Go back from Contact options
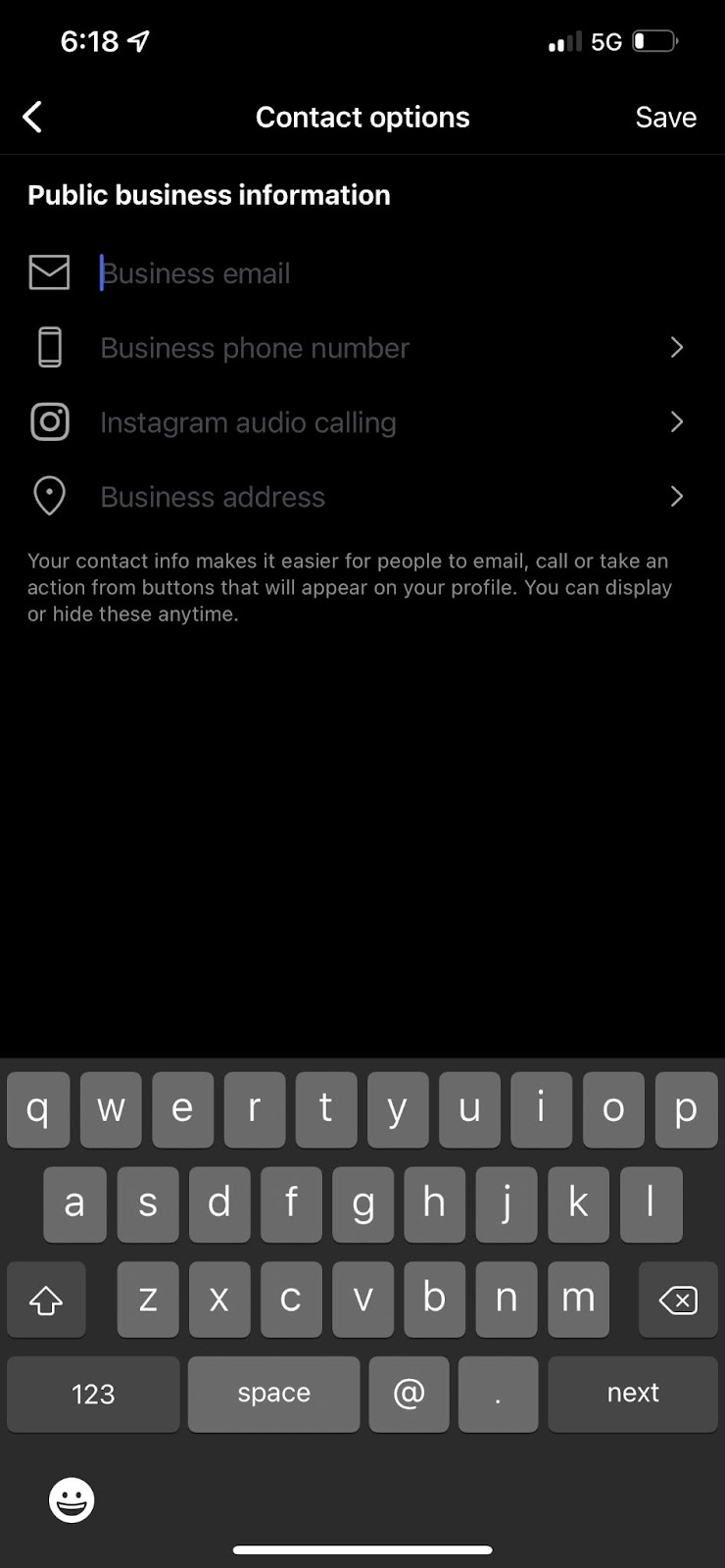This screenshot has height=1568, width=725. click(32, 117)
